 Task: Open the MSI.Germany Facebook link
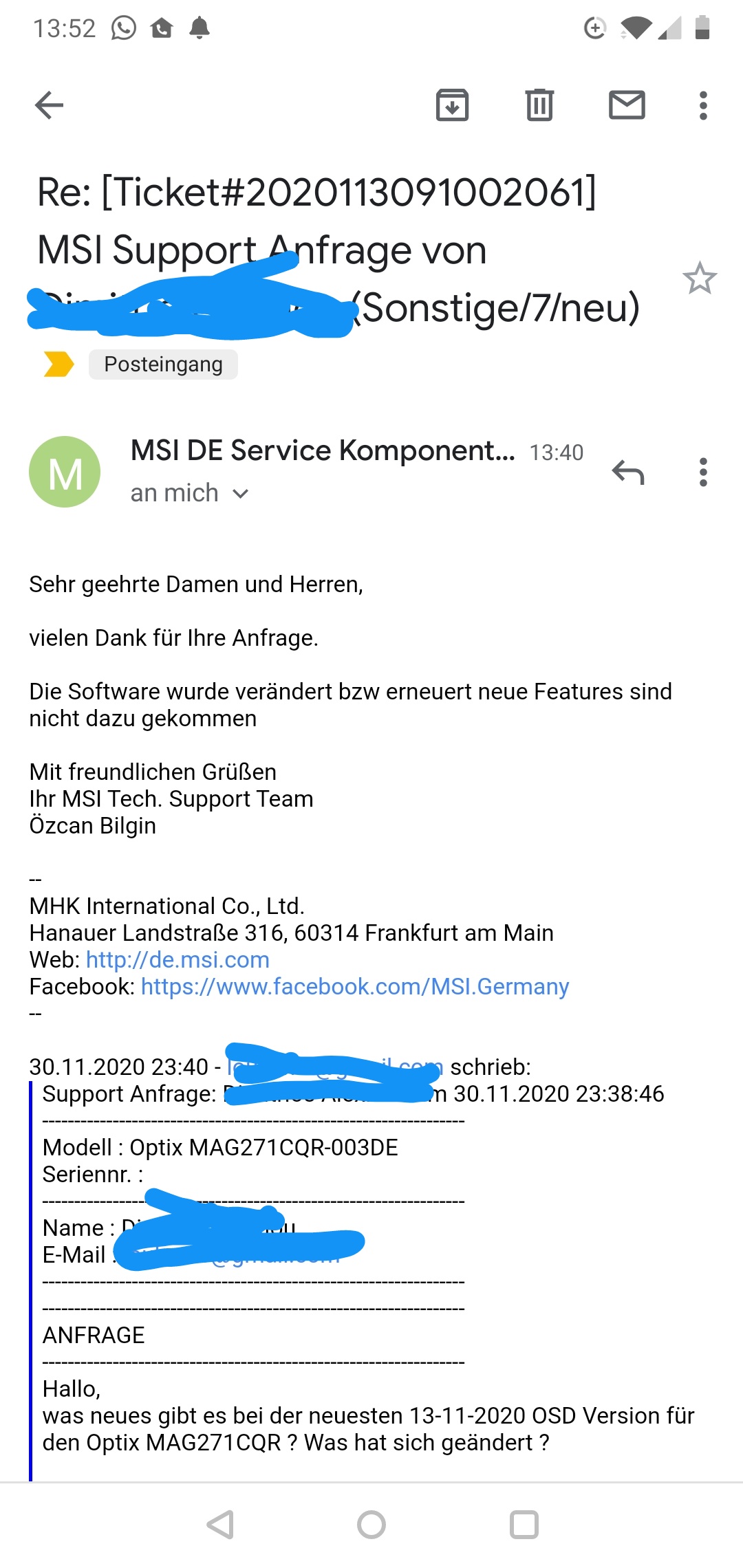pyautogui.click(x=355, y=986)
